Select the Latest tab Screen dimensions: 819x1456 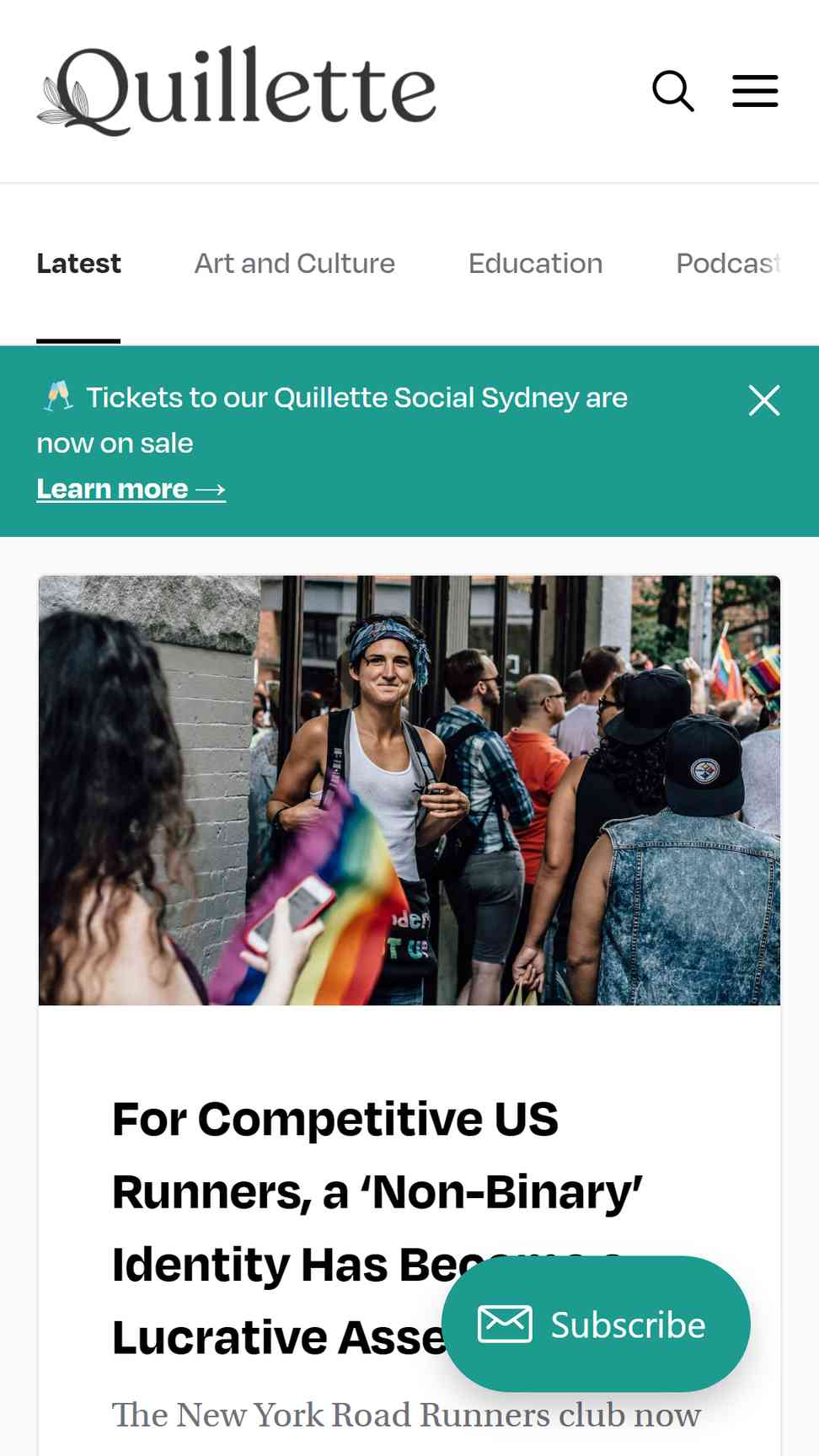pyautogui.click(x=78, y=263)
